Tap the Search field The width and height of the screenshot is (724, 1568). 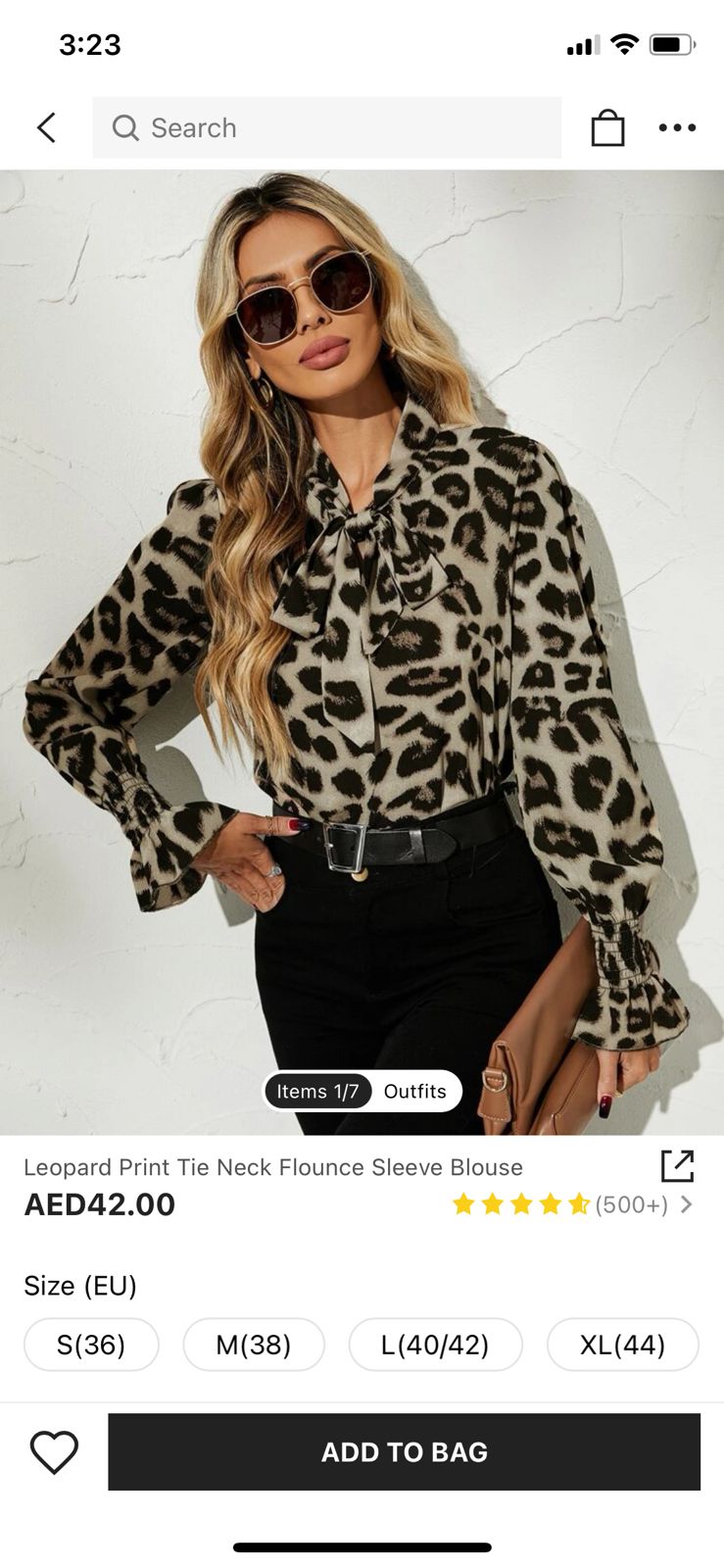326,127
